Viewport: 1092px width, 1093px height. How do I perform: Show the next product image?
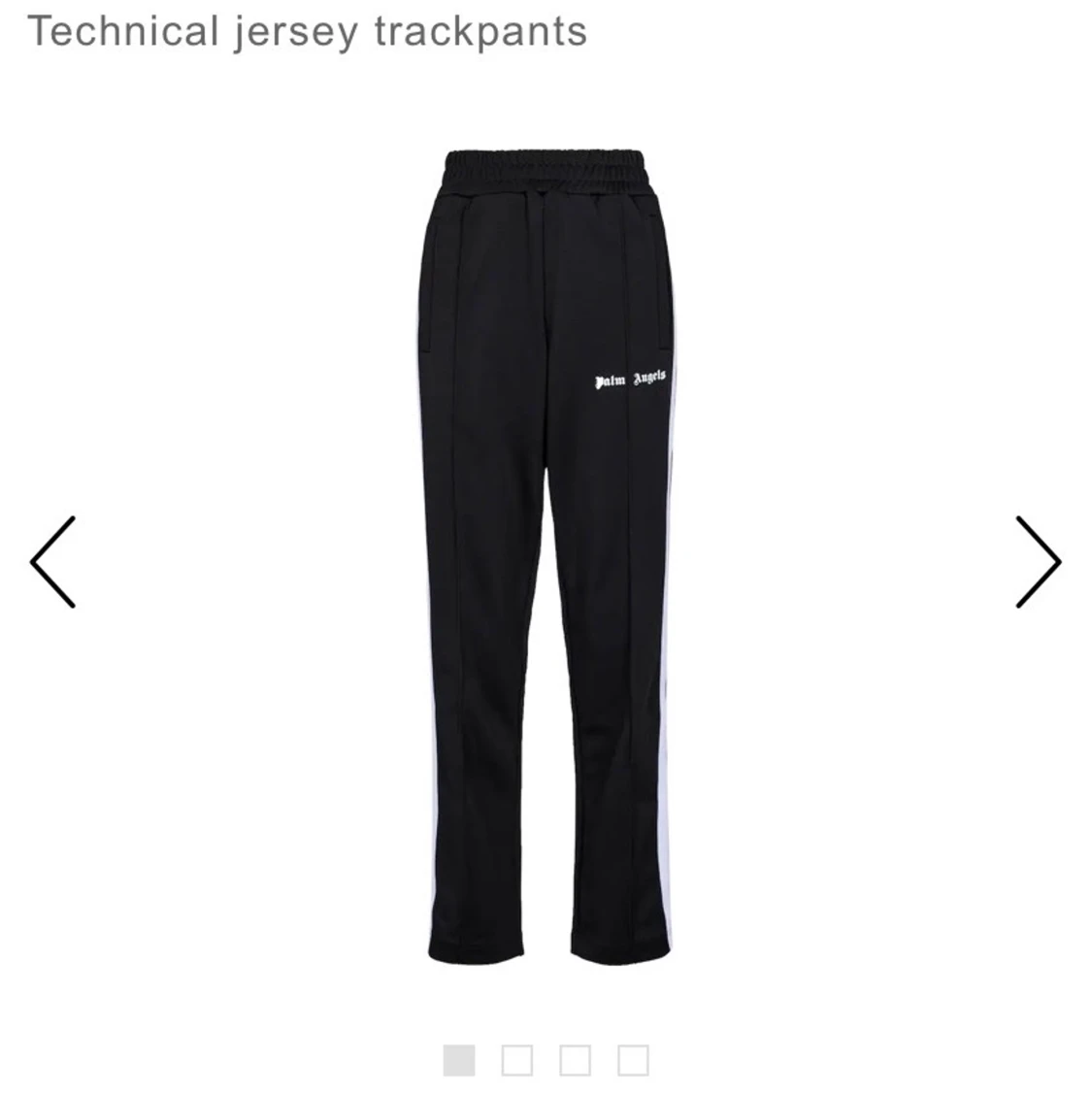(x=1038, y=562)
